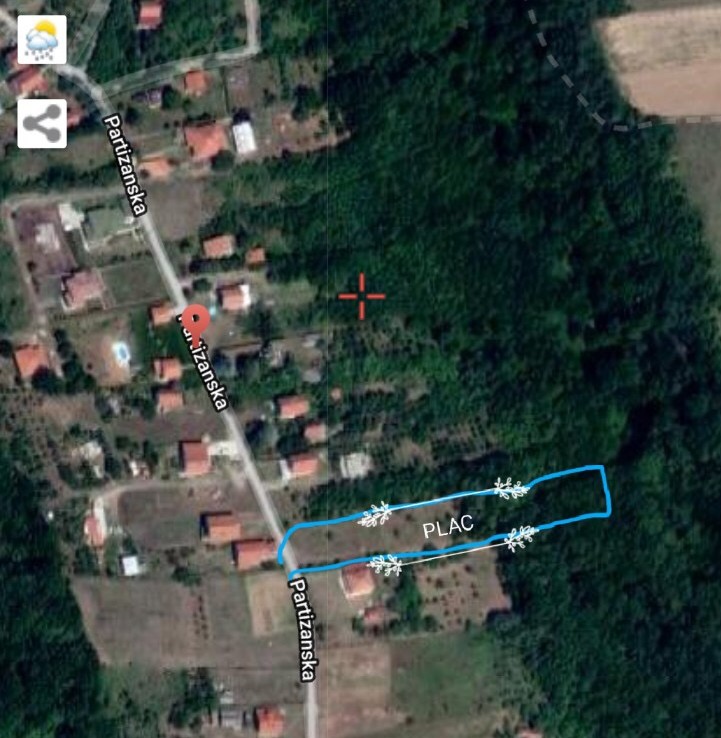Open the weather info button

[x=42, y=40]
